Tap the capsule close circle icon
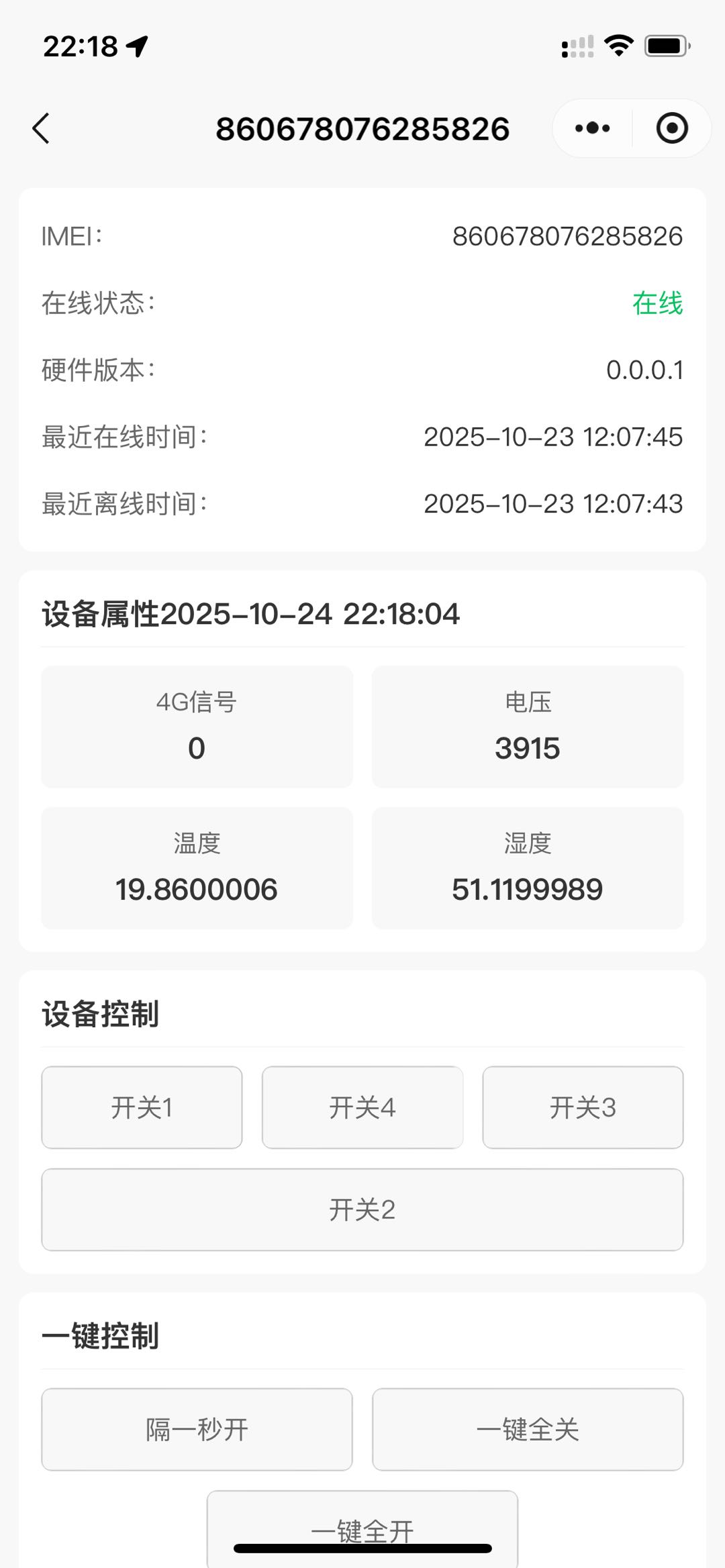The width and height of the screenshot is (725, 1568). [672, 128]
